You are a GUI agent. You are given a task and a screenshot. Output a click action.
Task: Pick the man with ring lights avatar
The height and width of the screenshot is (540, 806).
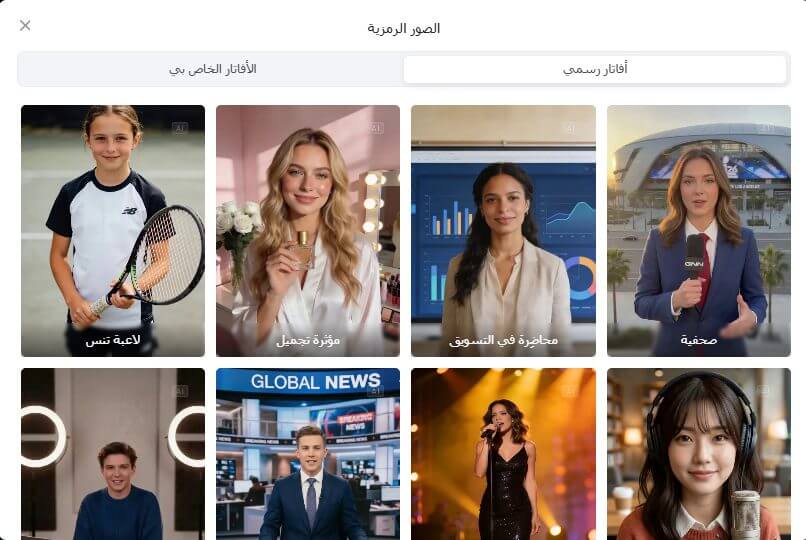(x=113, y=455)
